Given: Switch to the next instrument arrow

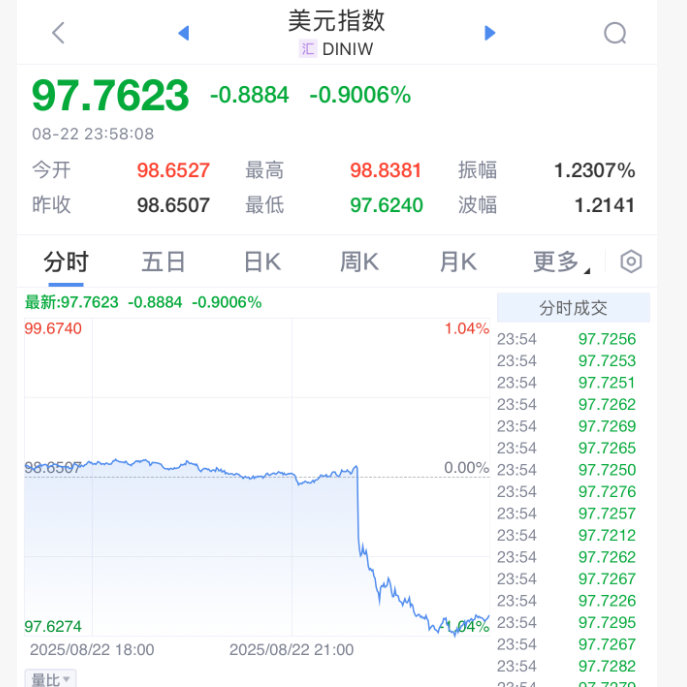Looking at the screenshot, I should pyautogui.click(x=490, y=33).
